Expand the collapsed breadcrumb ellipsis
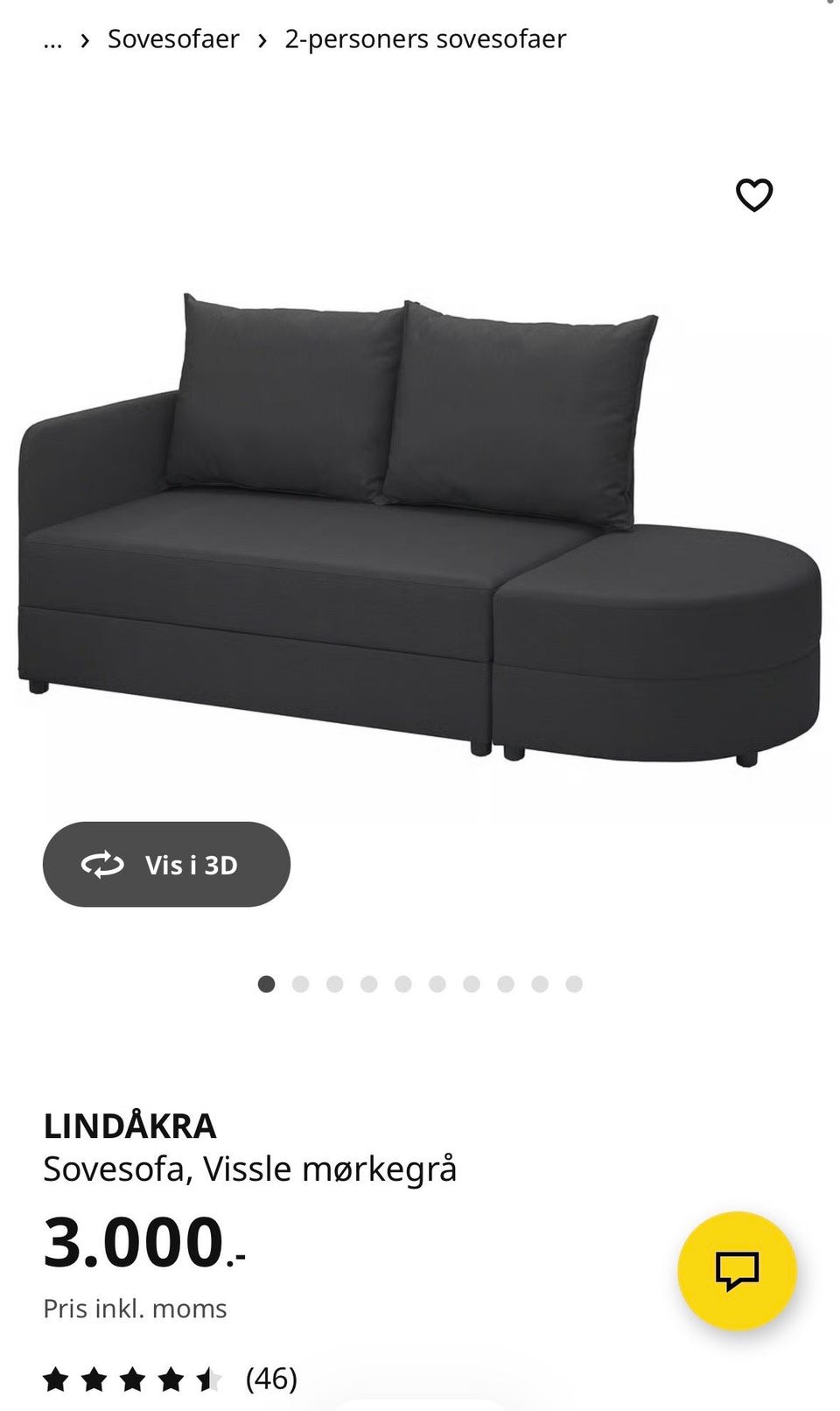Image resolution: width=840 pixels, height=1411 pixels. tap(52, 40)
